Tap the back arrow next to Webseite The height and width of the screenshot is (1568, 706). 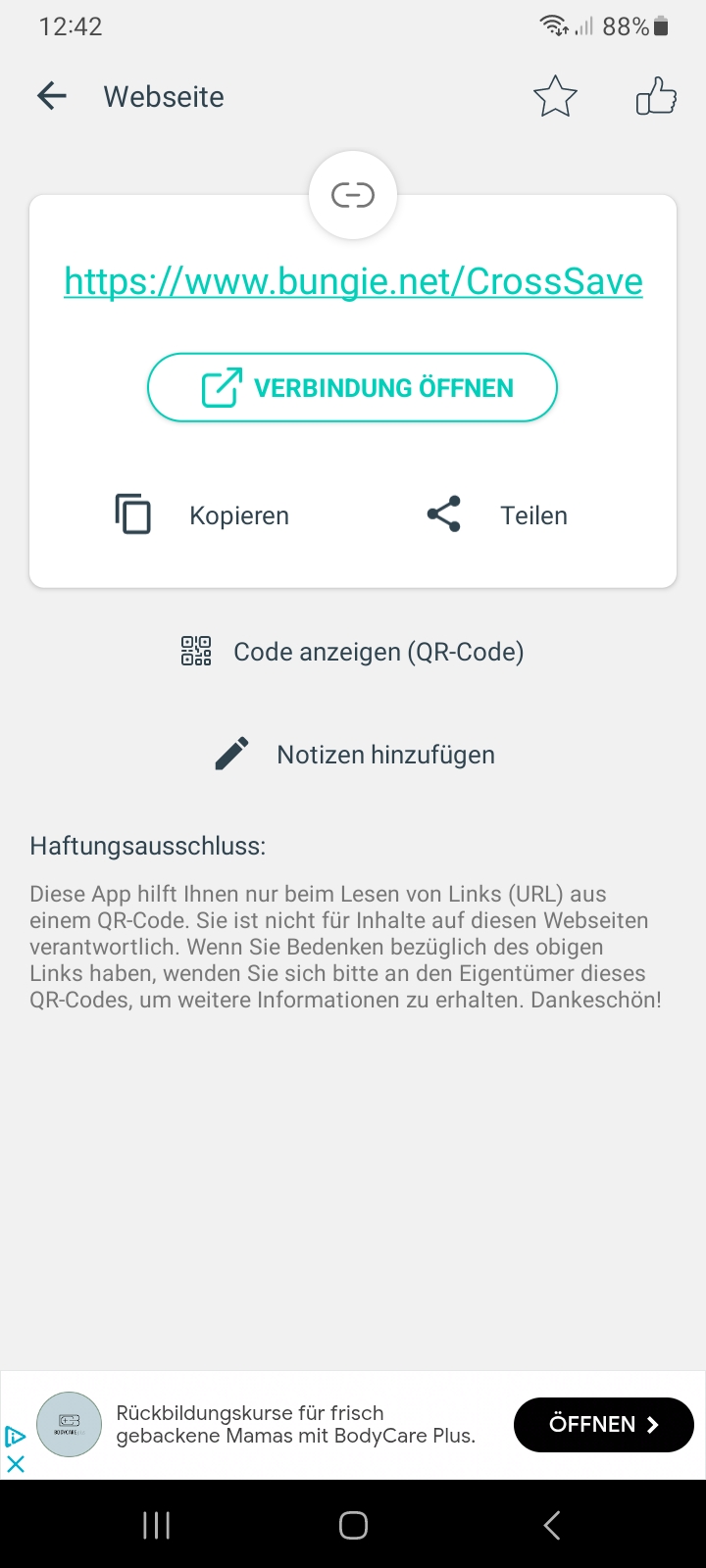pos(51,96)
